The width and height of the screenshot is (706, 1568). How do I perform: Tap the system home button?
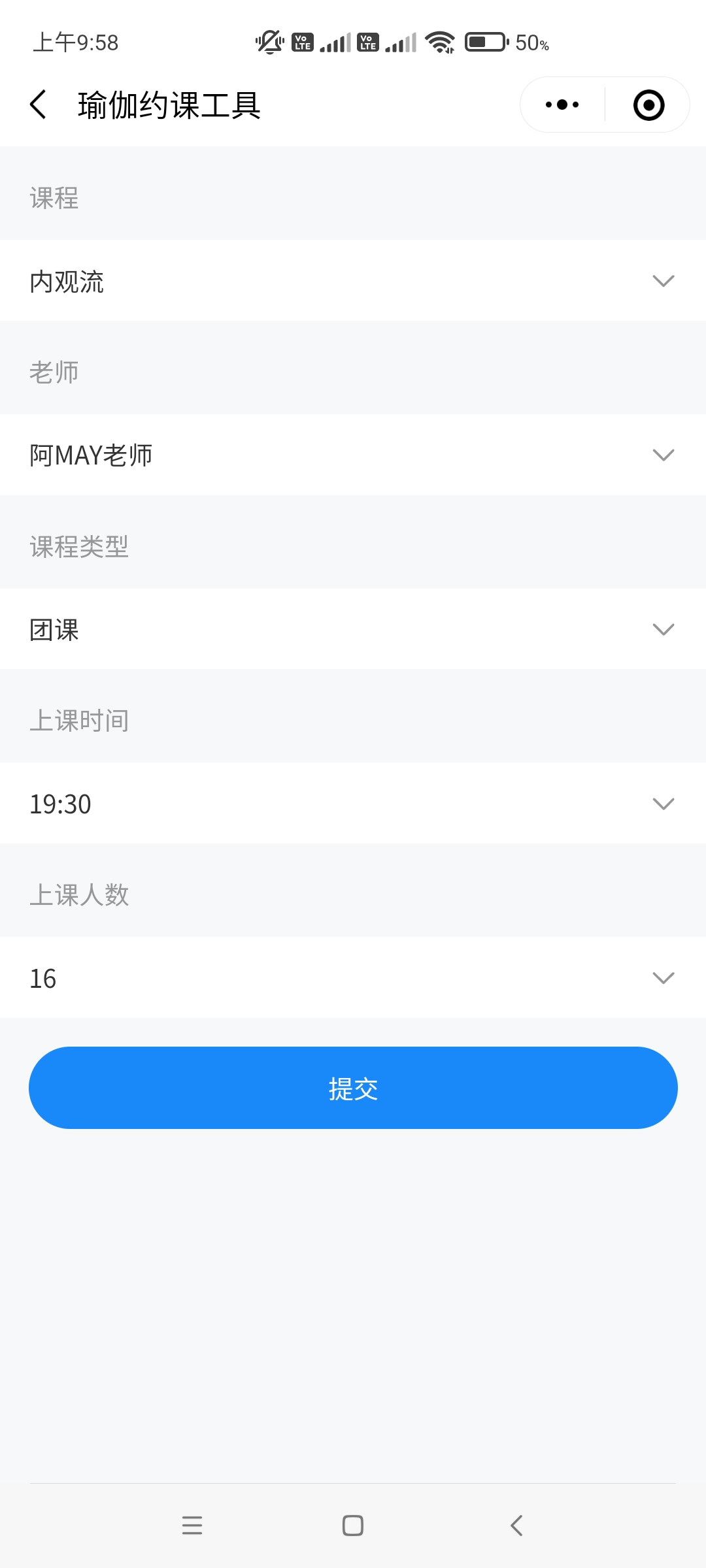[x=353, y=1526]
